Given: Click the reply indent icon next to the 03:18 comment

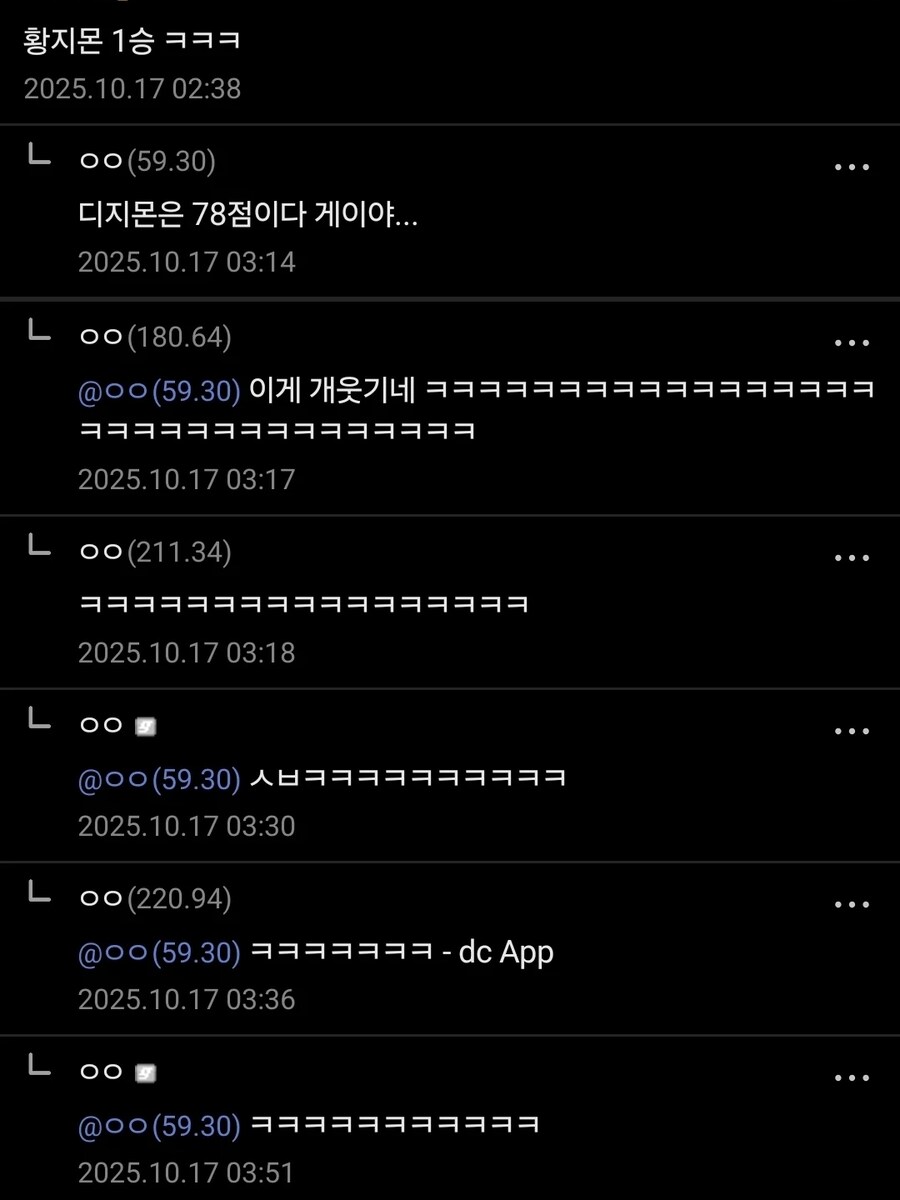Looking at the screenshot, I should pos(37,545).
